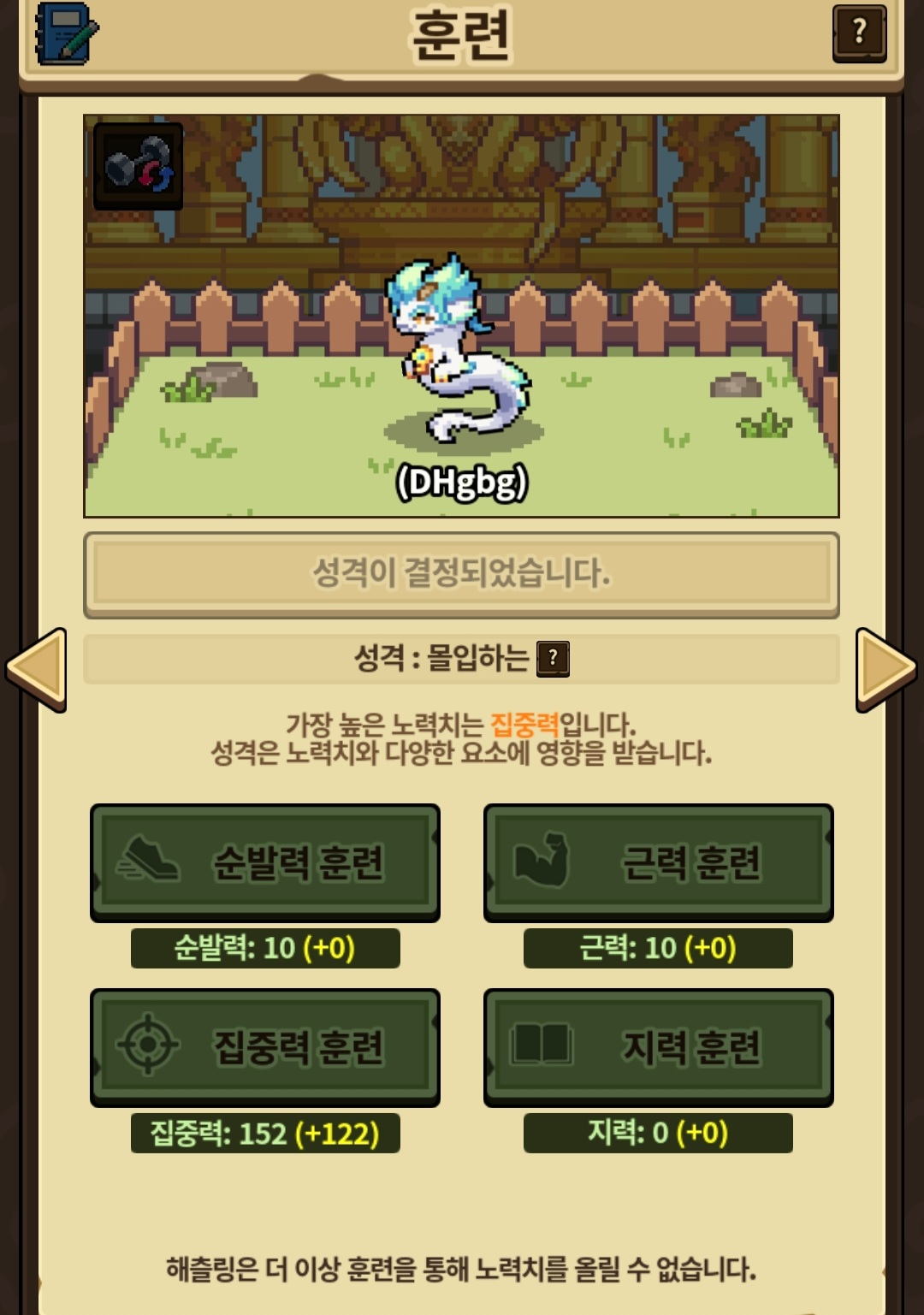Viewport: 924px width, 1315px height.
Task: Go to the next dragon with the right arrow
Action: (x=886, y=670)
